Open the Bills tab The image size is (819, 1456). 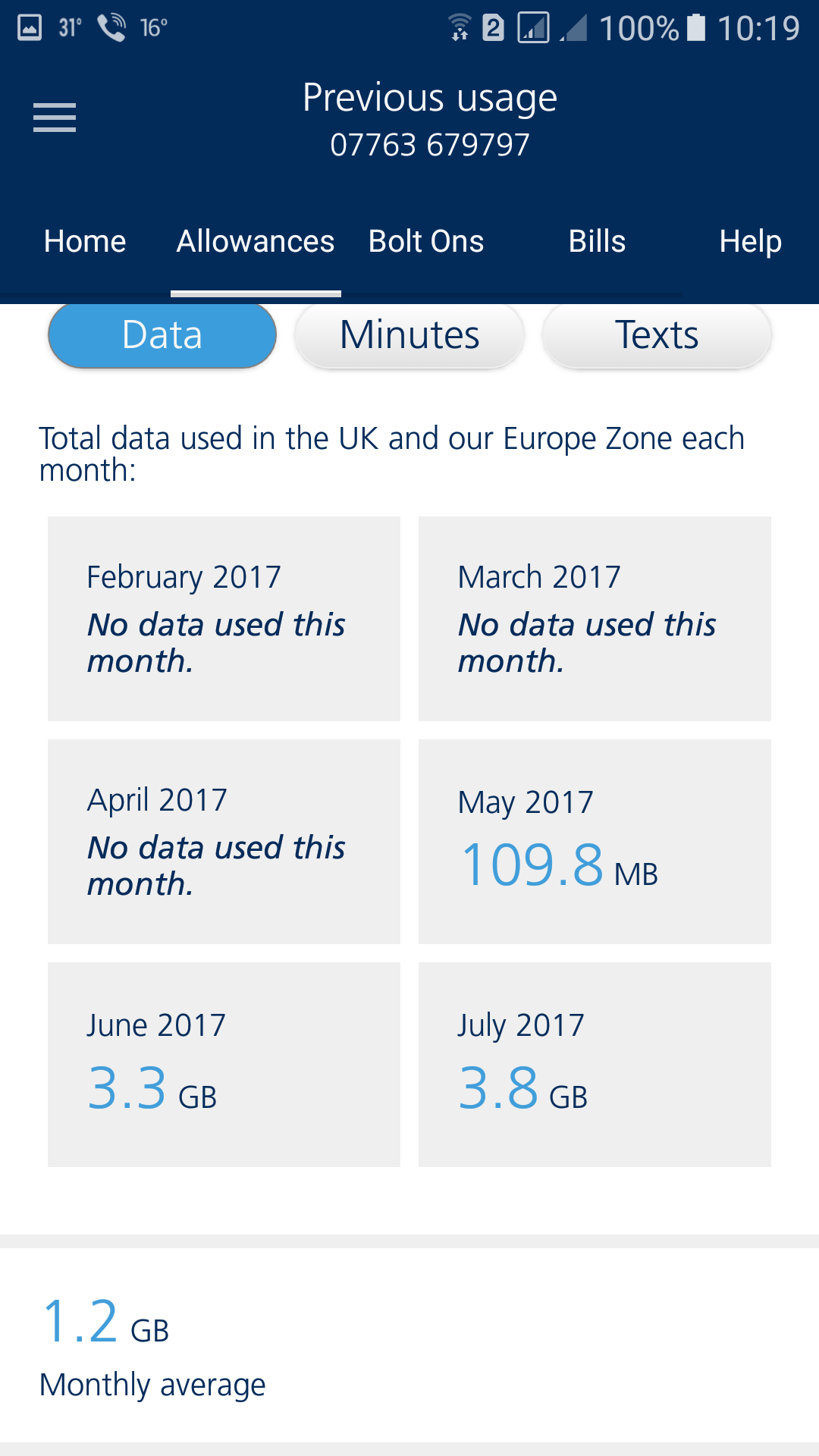point(598,242)
